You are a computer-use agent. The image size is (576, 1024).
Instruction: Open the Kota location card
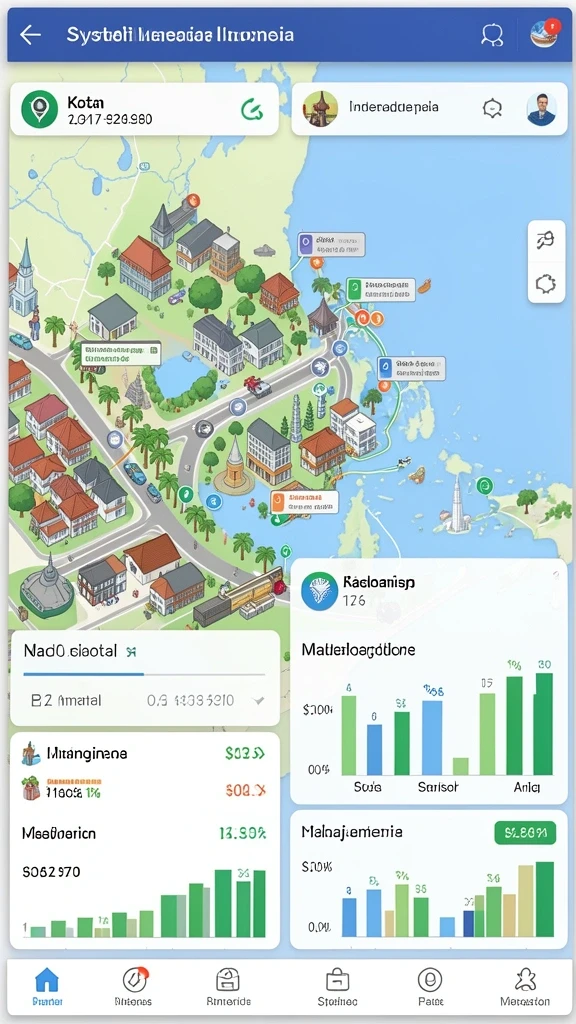pyautogui.click(x=144, y=109)
